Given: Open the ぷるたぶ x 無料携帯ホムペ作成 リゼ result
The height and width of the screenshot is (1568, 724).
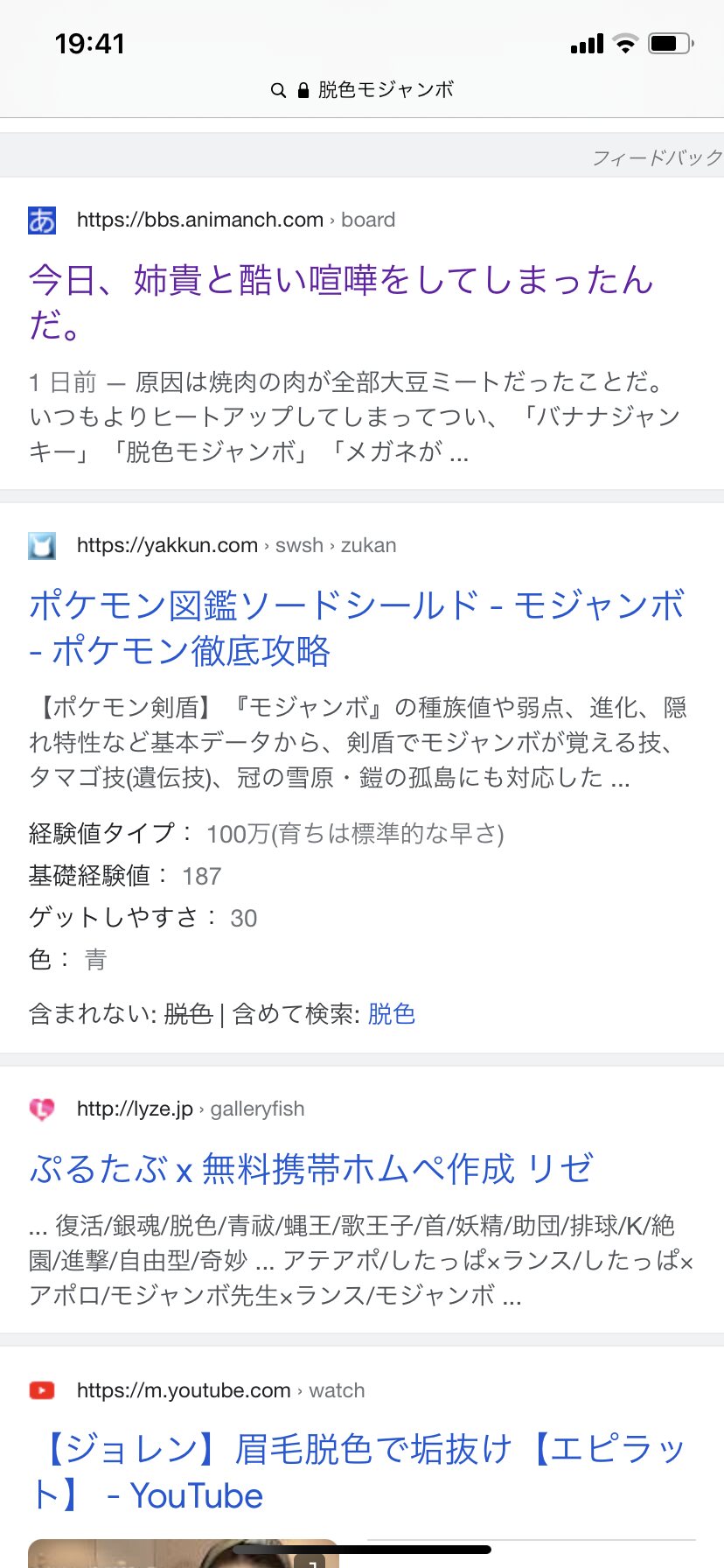Looking at the screenshot, I should click(x=310, y=1168).
